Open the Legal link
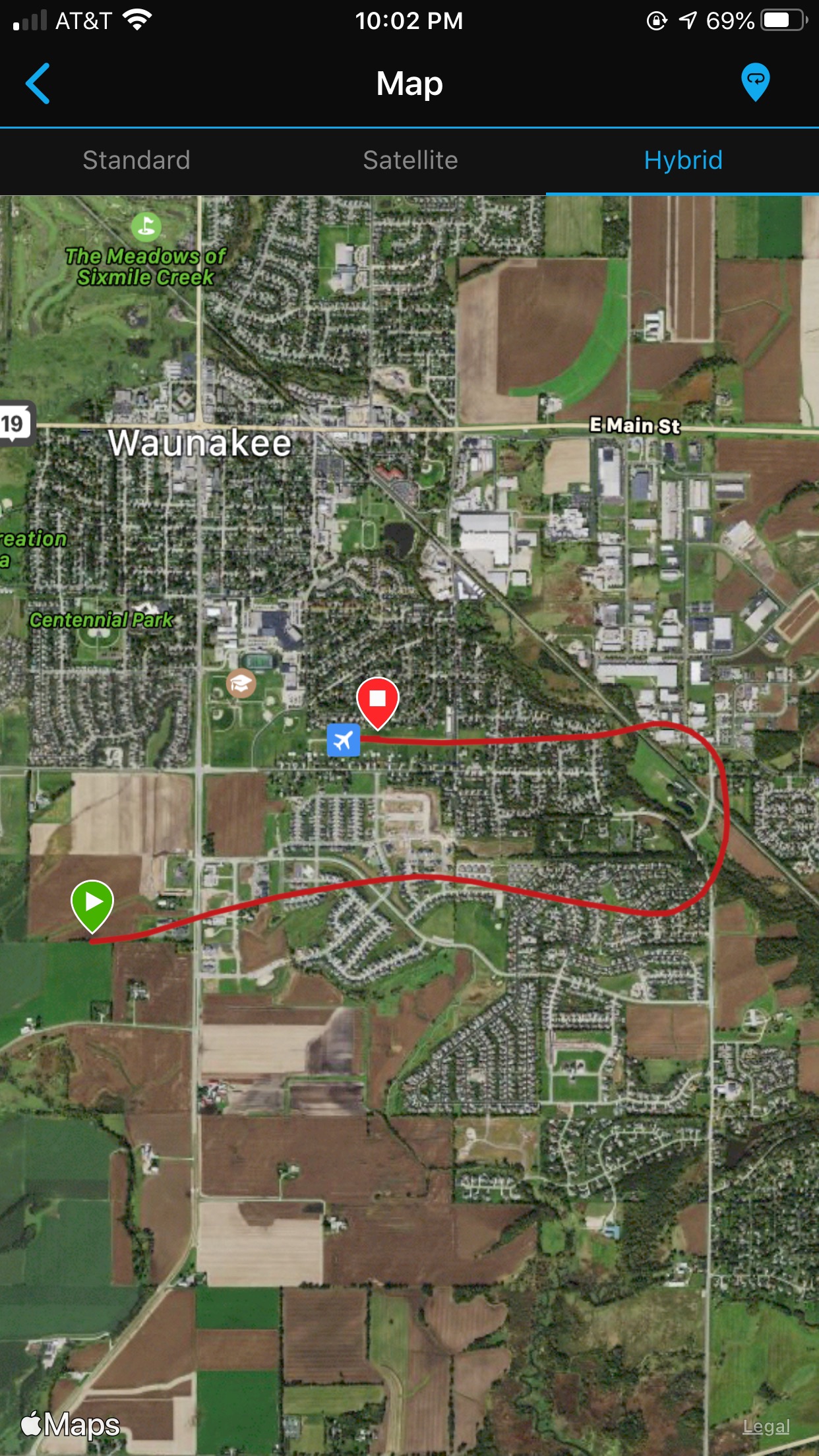 coord(766,1426)
